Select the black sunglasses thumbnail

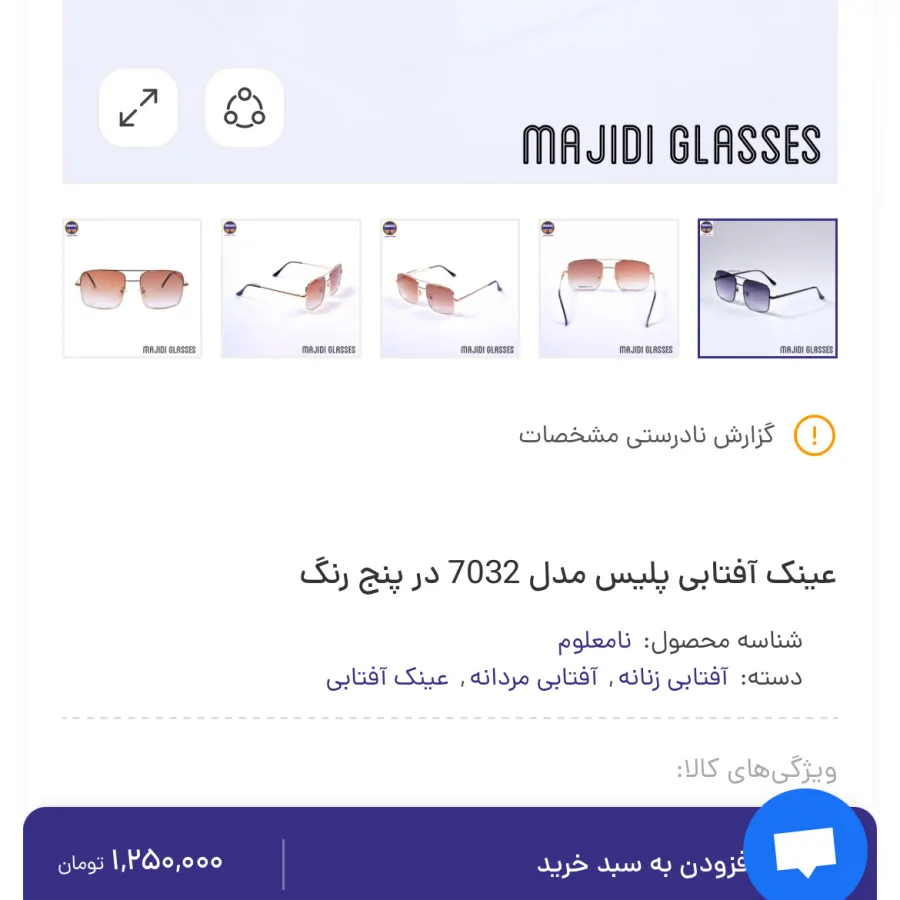pos(767,288)
